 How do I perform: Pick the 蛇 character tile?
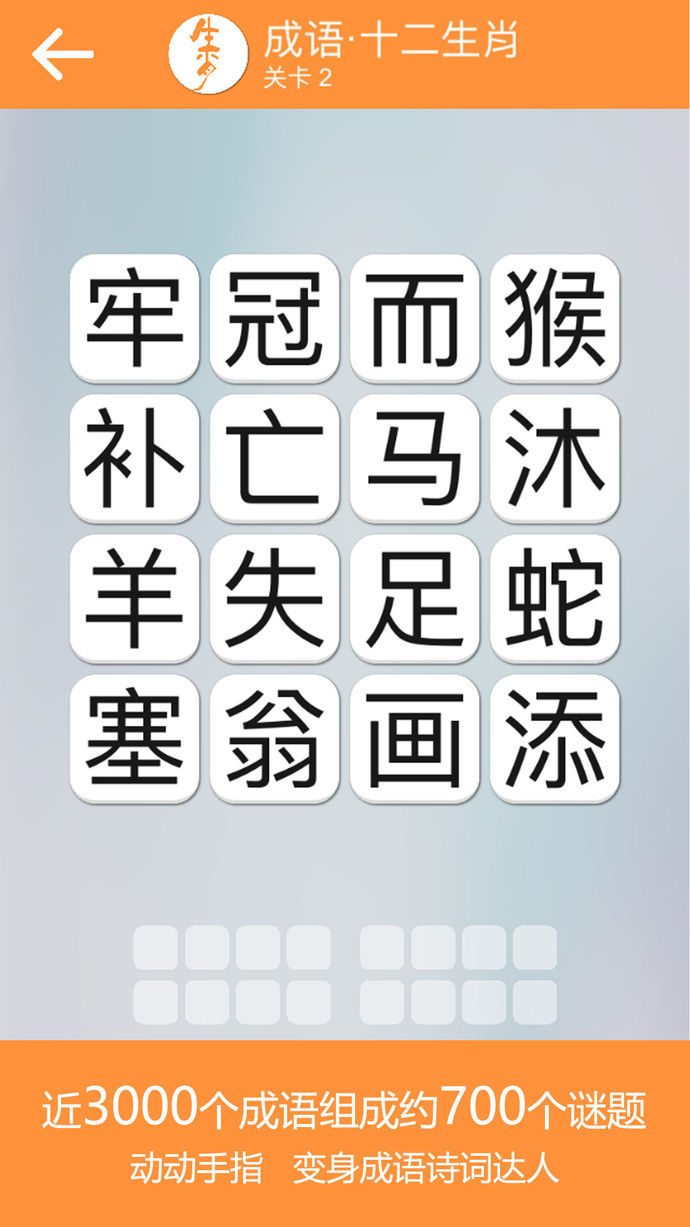point(554,598)
